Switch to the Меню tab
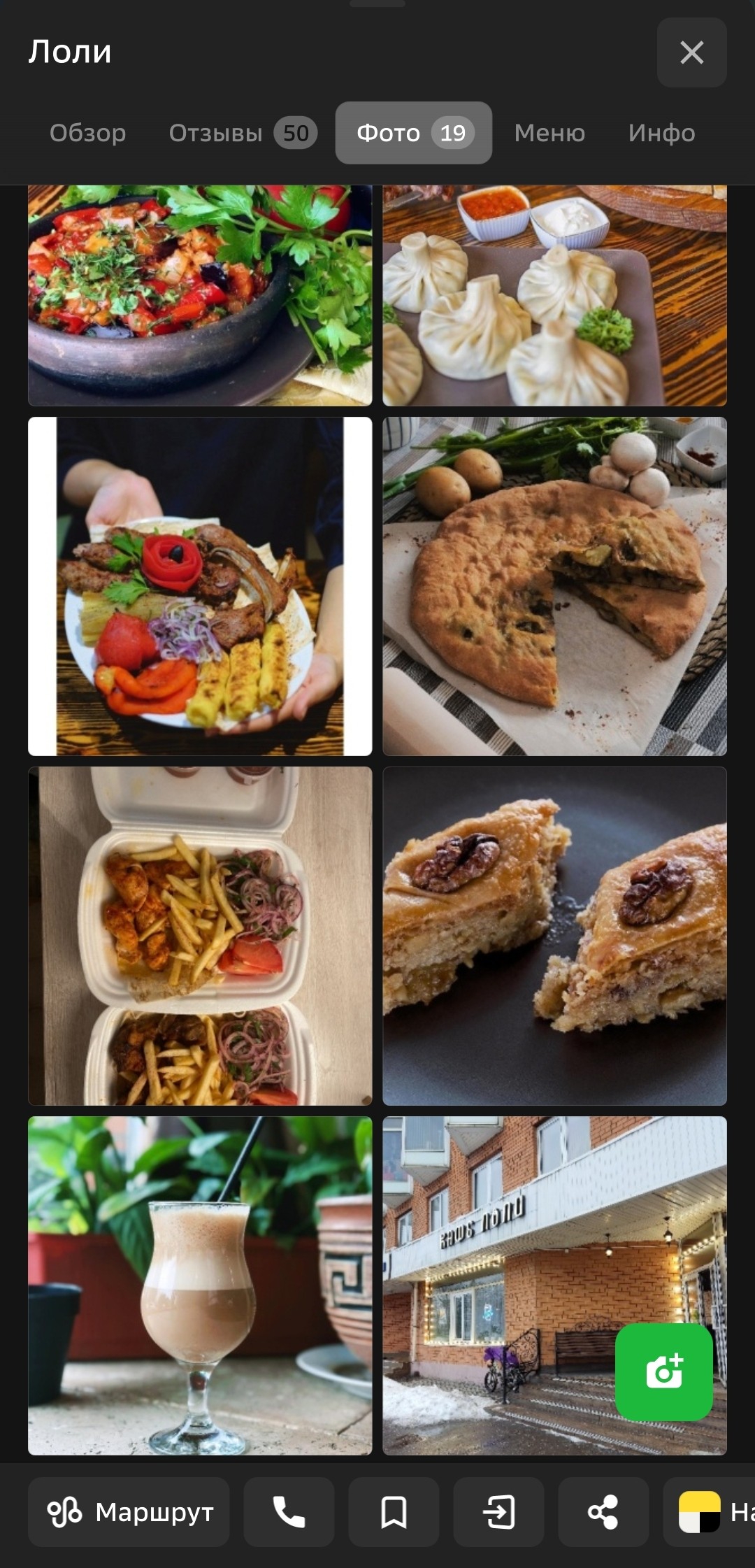 [549, 133]
